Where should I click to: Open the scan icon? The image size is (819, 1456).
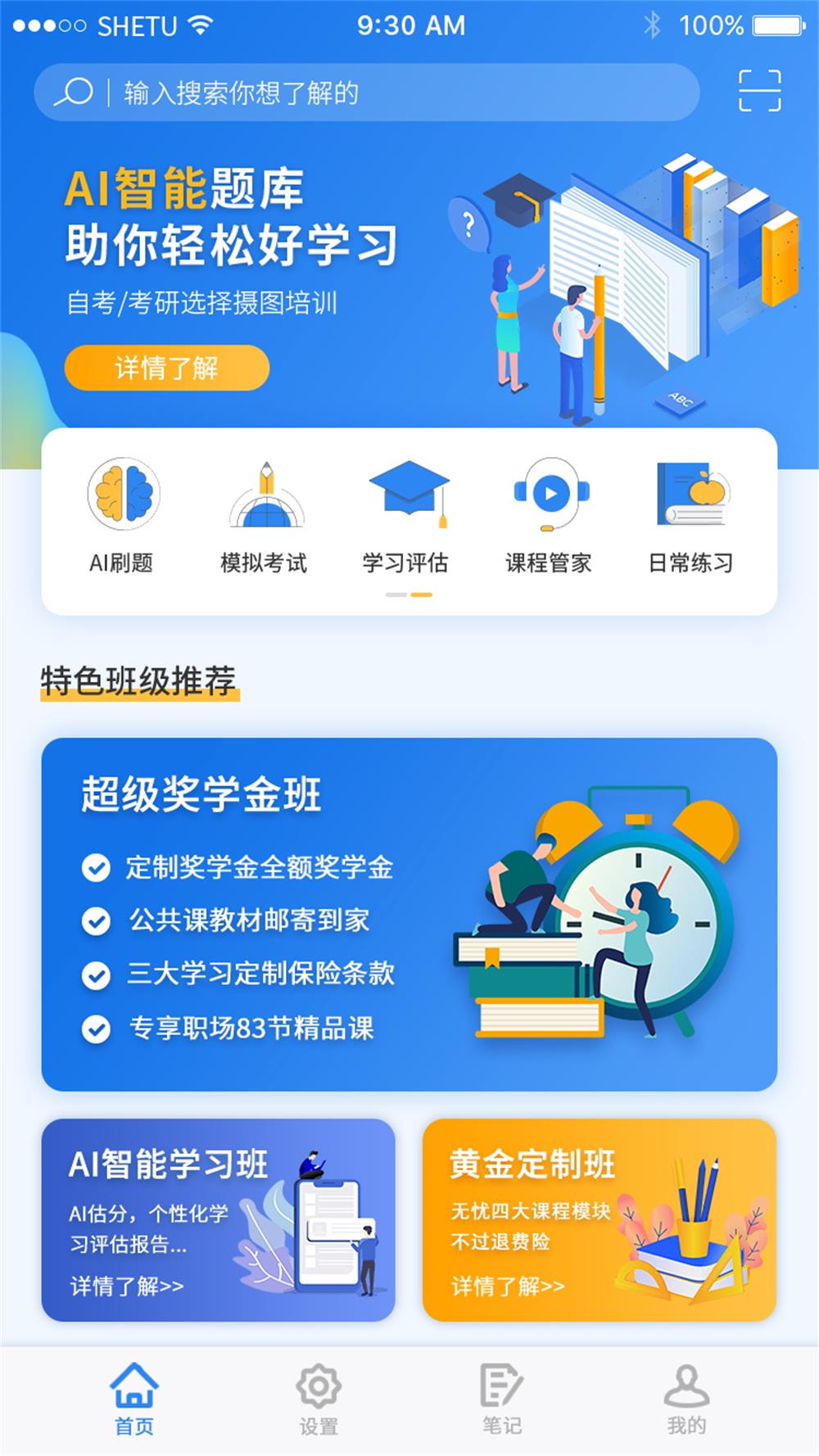coord(759,90)
